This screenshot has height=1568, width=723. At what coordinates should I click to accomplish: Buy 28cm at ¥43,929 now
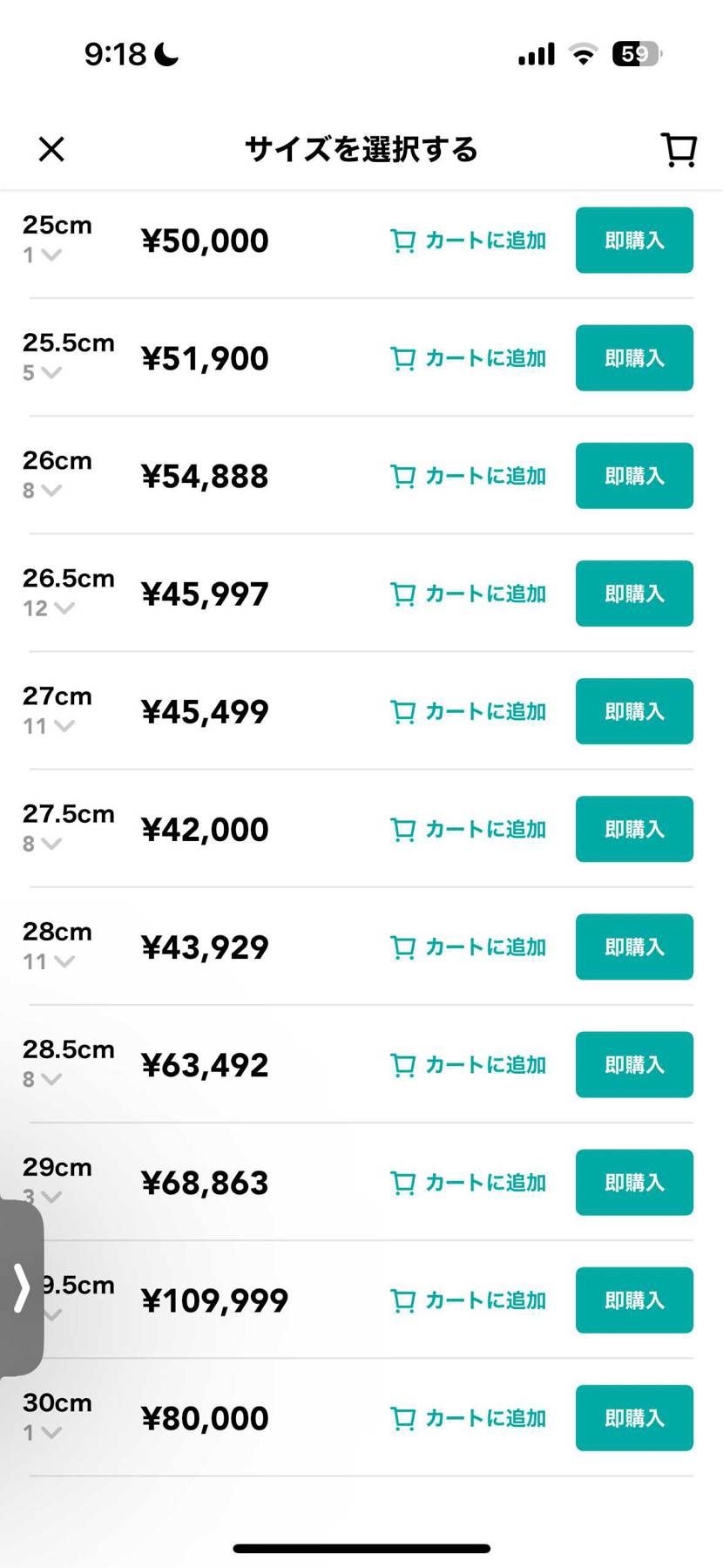[x=634, y=947]
